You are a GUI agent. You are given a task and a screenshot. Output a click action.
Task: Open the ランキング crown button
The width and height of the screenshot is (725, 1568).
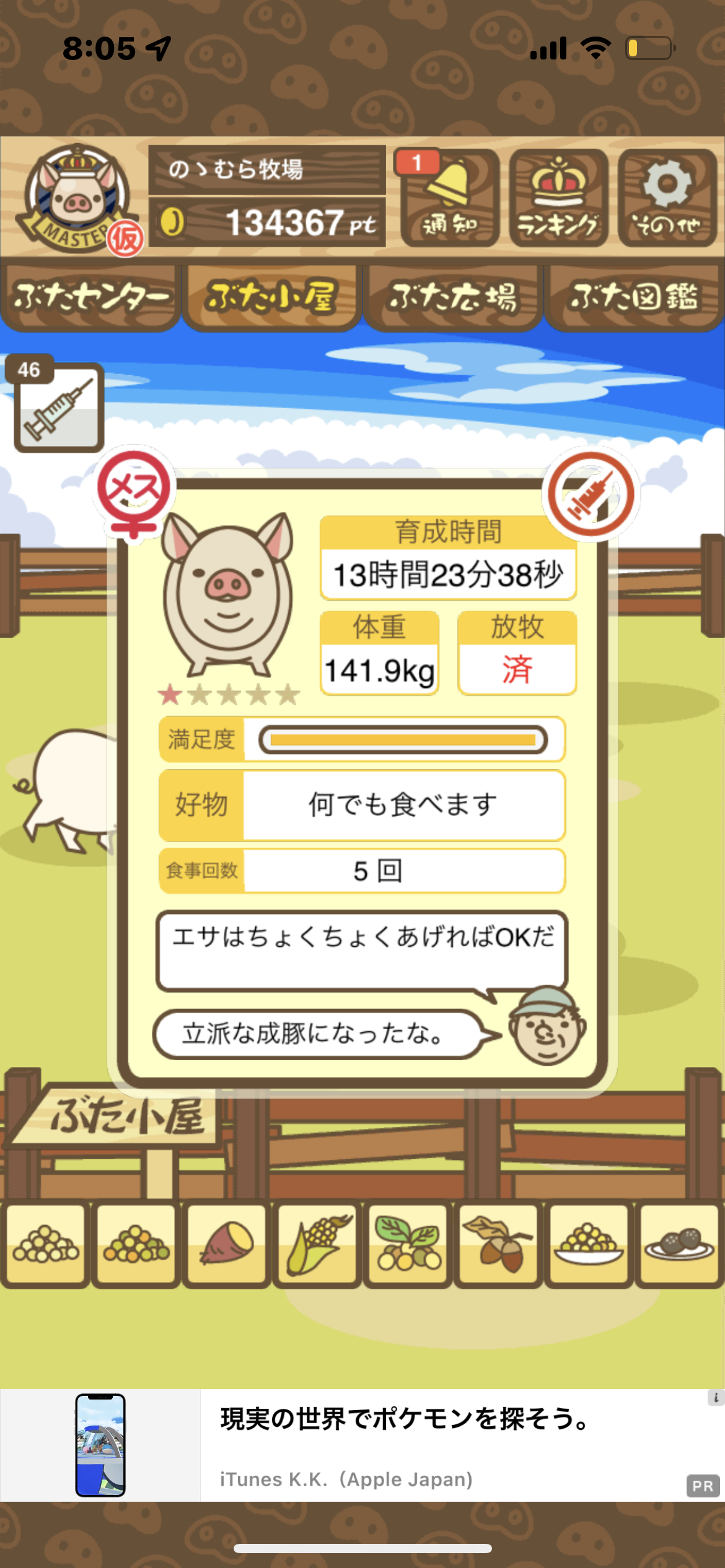coord(558,198)
